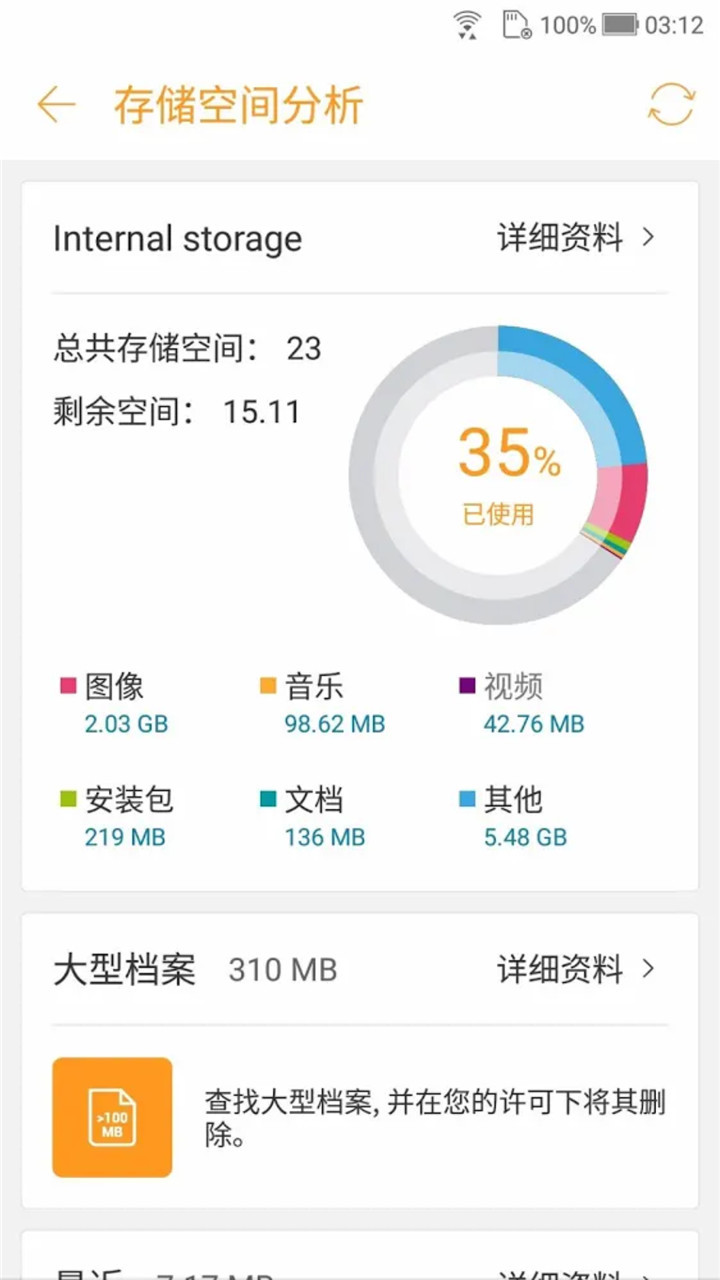The image size is (720, 1280).
Task: Go back with the orange arrow
Action: 56,105
